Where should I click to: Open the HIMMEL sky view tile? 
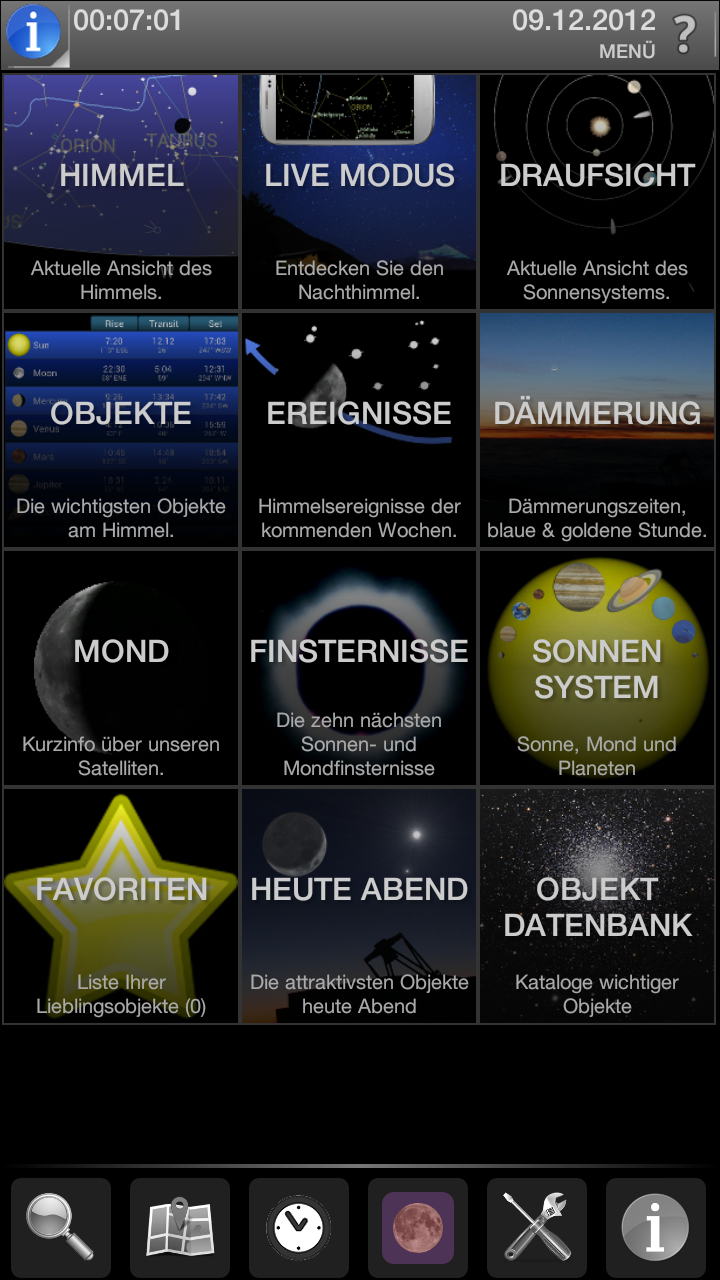tap(121, 192)
